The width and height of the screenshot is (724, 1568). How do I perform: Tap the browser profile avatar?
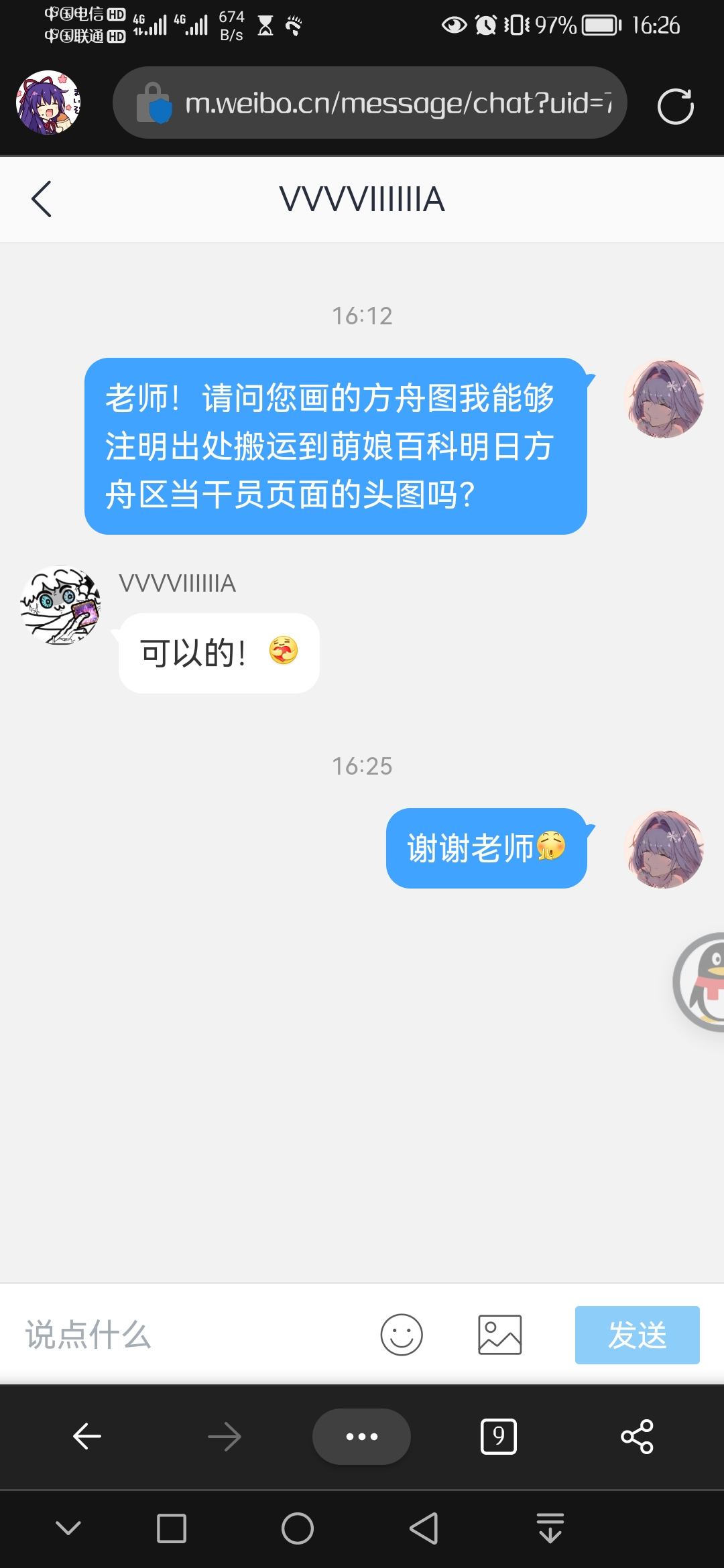48,103
